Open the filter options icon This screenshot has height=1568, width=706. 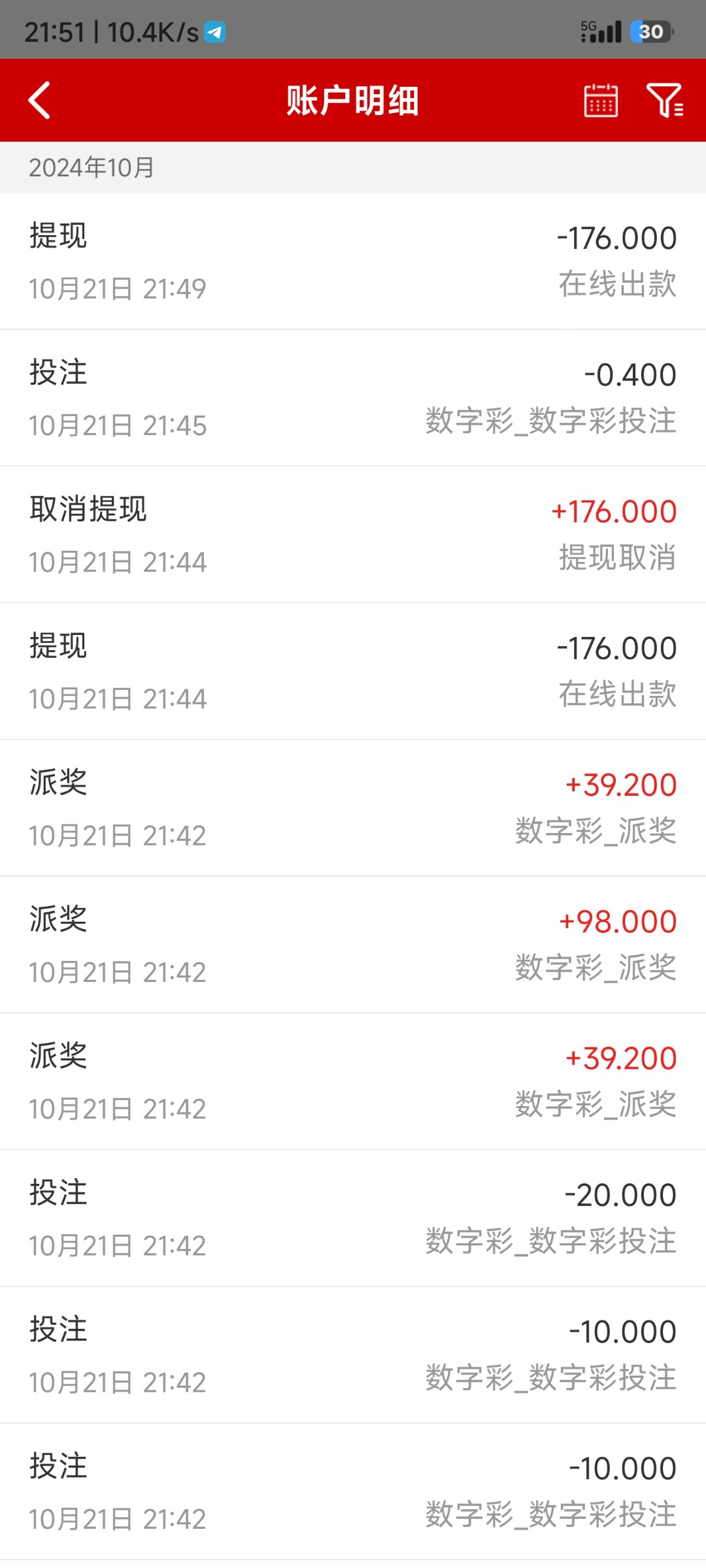665,101
